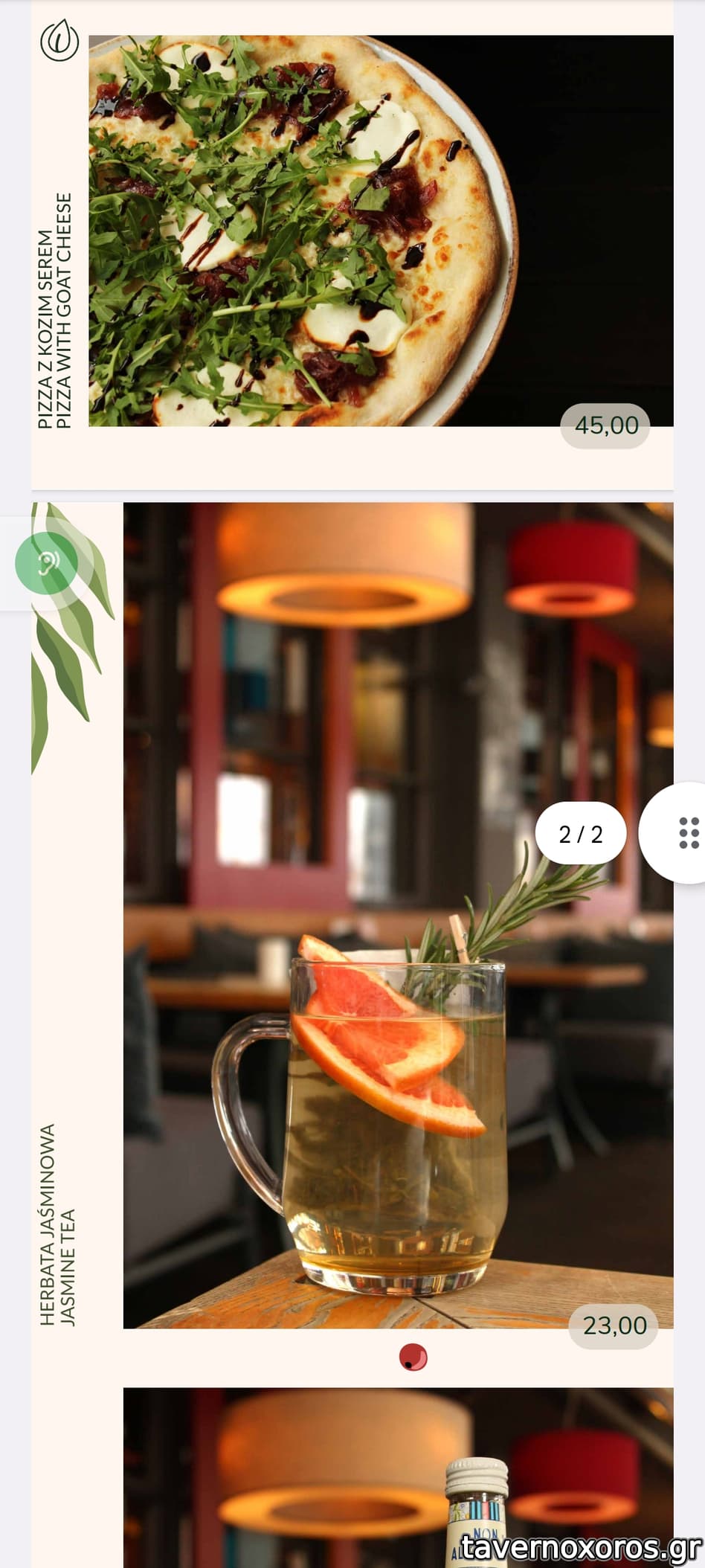The width and height of the screenshot is (705, 1568).
Task: Open the hearing accessibility button
Action: point(47,562)
